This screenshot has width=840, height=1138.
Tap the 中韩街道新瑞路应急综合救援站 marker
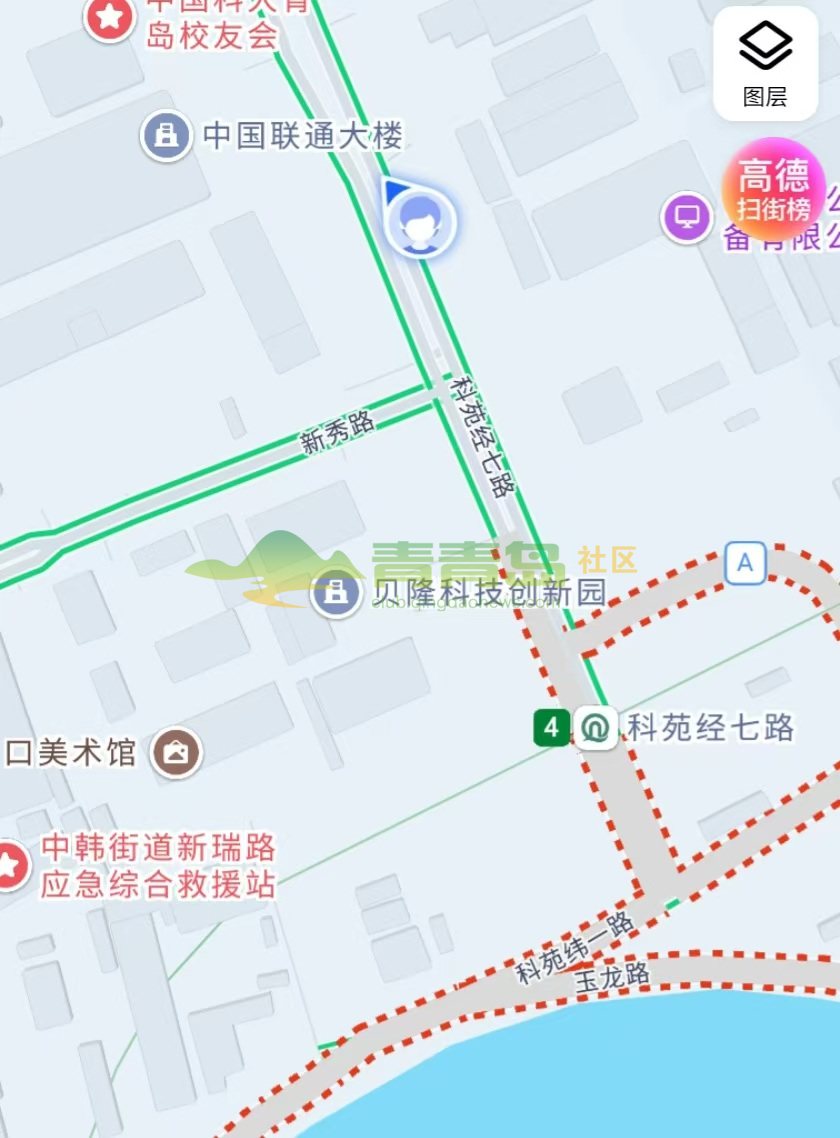pos(10,865)
